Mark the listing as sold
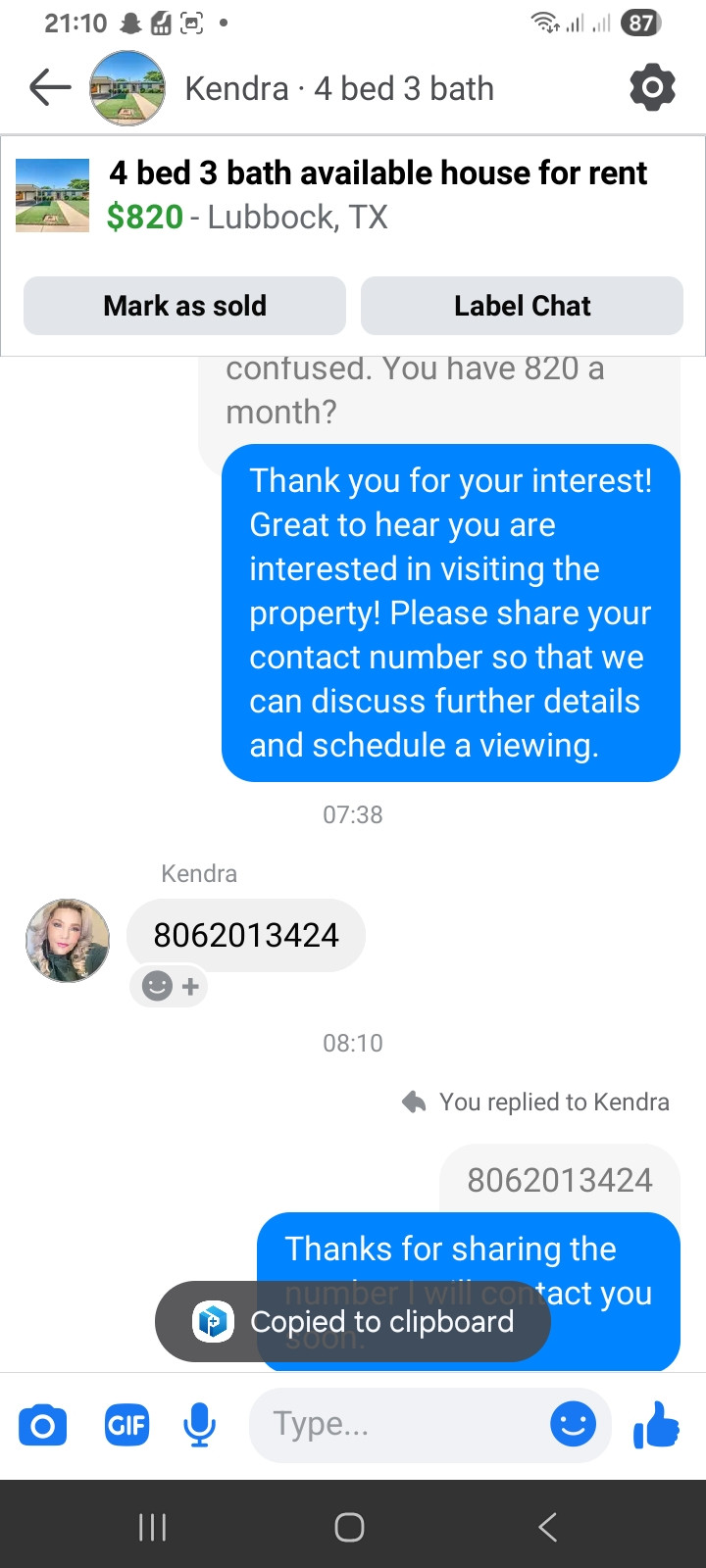 tap(184, 306)
